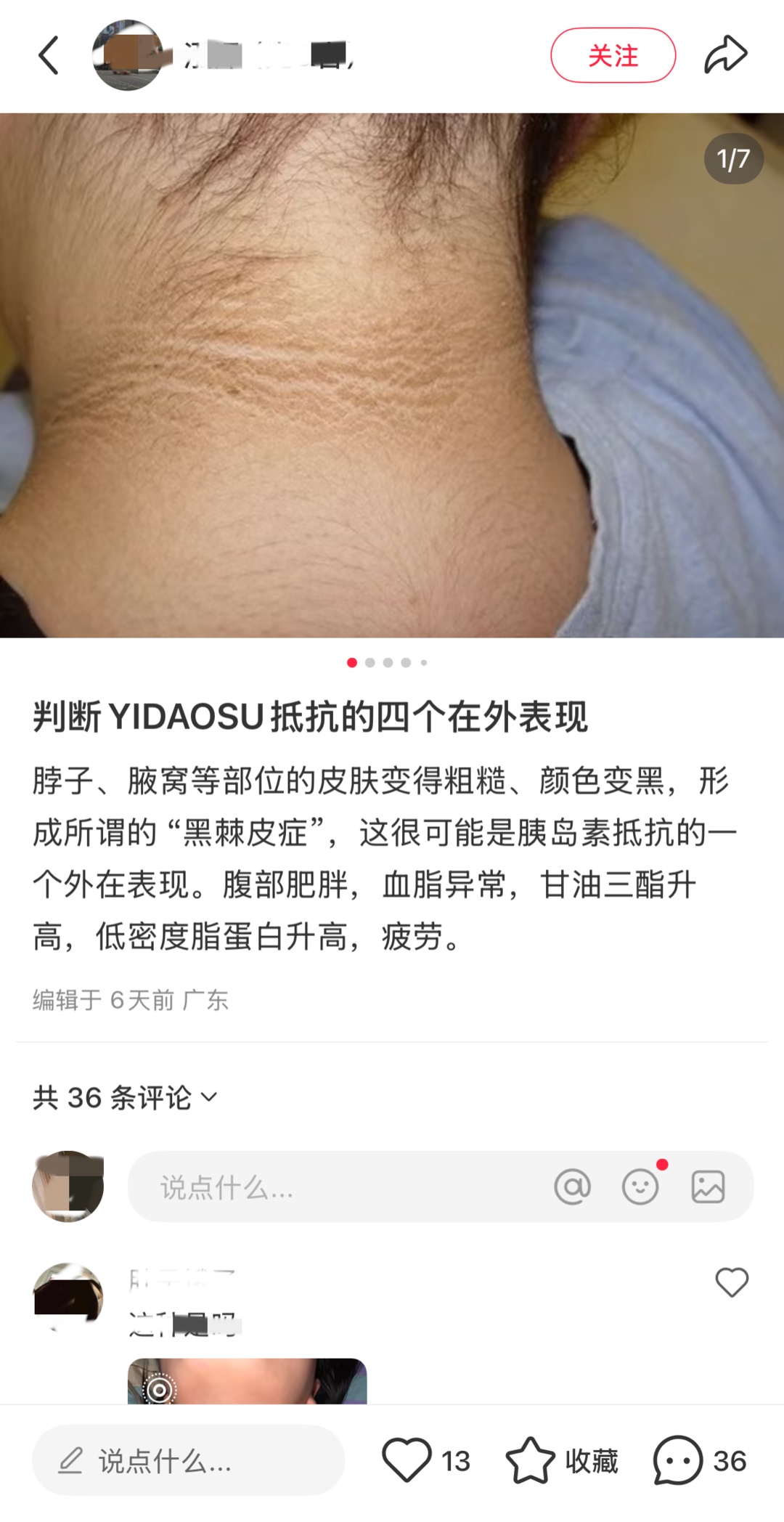Select the second carousel dot indicator
The image size is (784, 1522).
370,662
